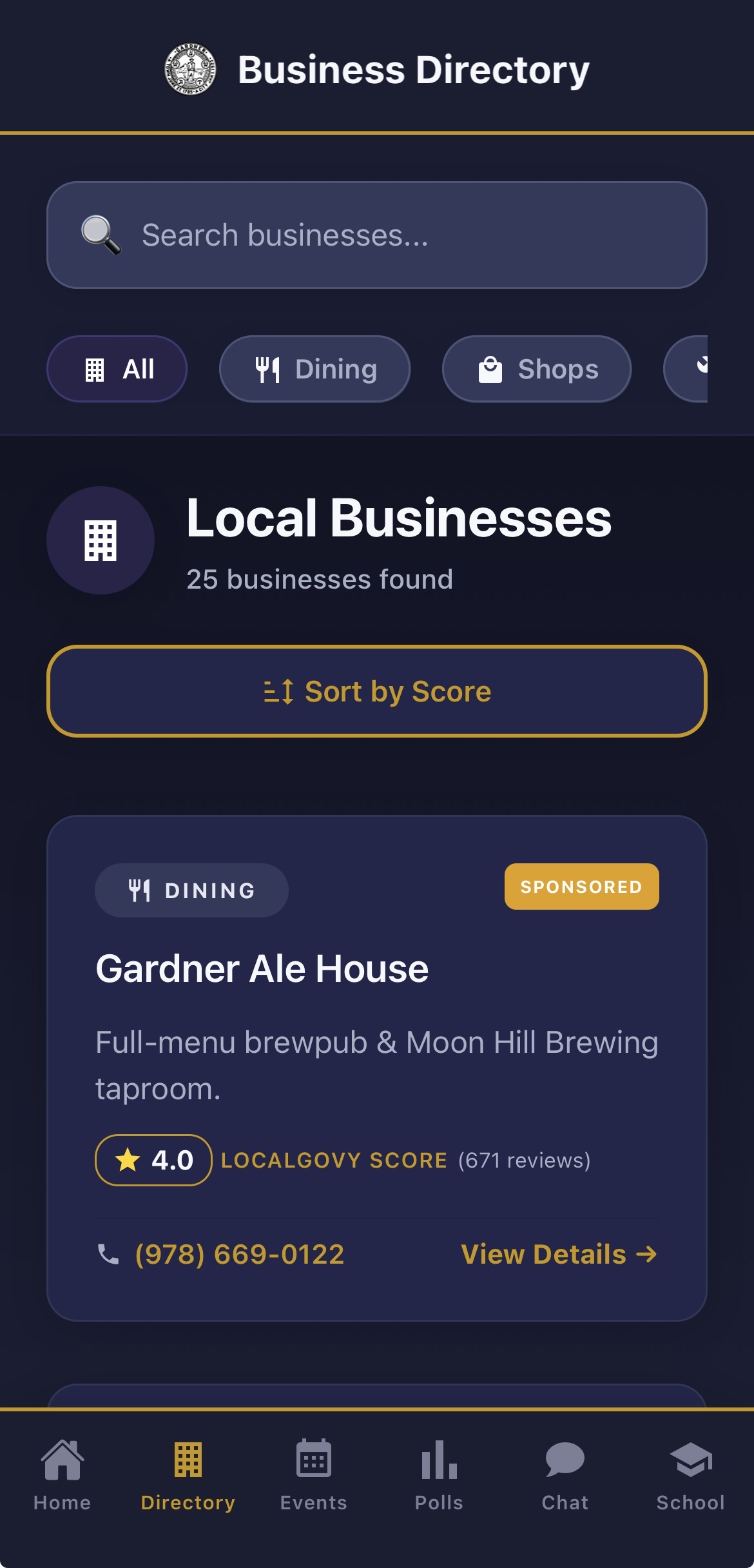Viewport: 754px width, 1568px height.
Task: Tap the 4.0 LocalGovy score badge
Action: 152,1160
